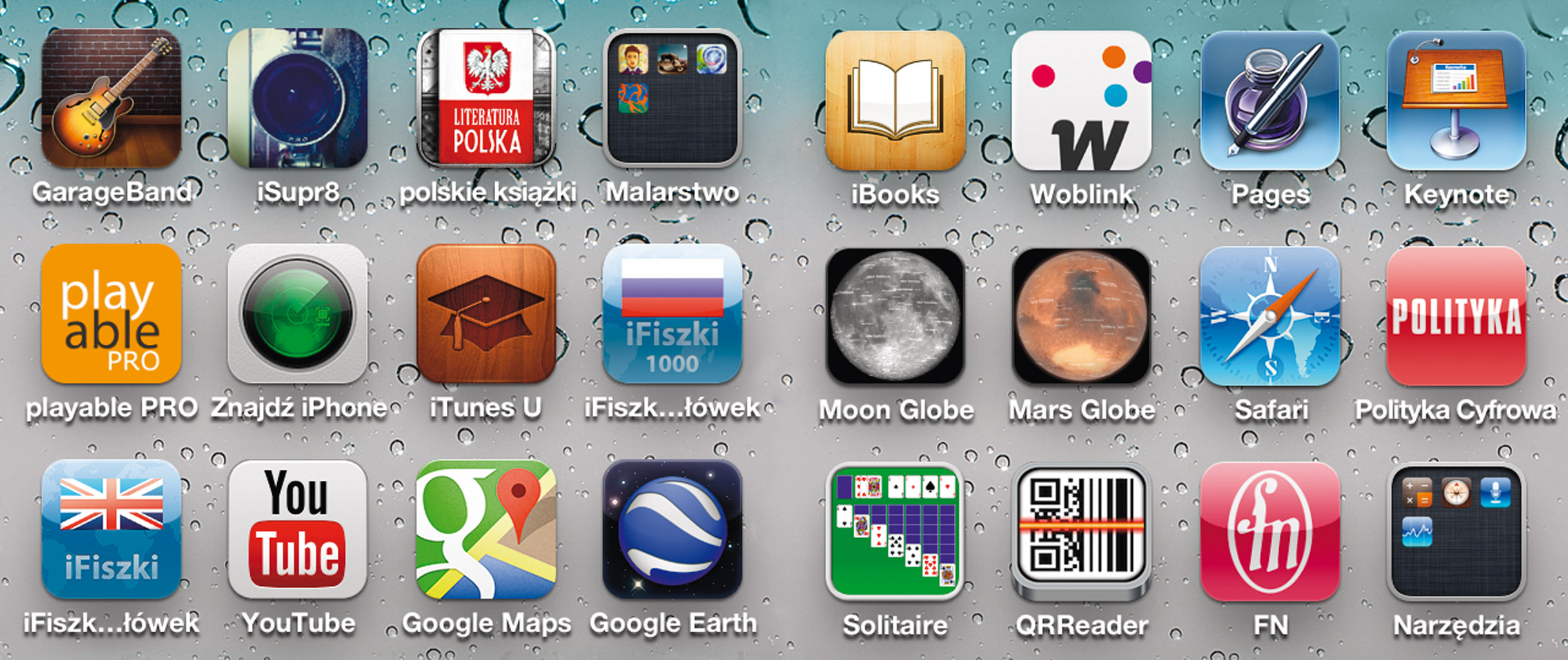This screenshot has width=1568, height=660.
Task: Open Mars Globe
Action: pos(1081,316)
